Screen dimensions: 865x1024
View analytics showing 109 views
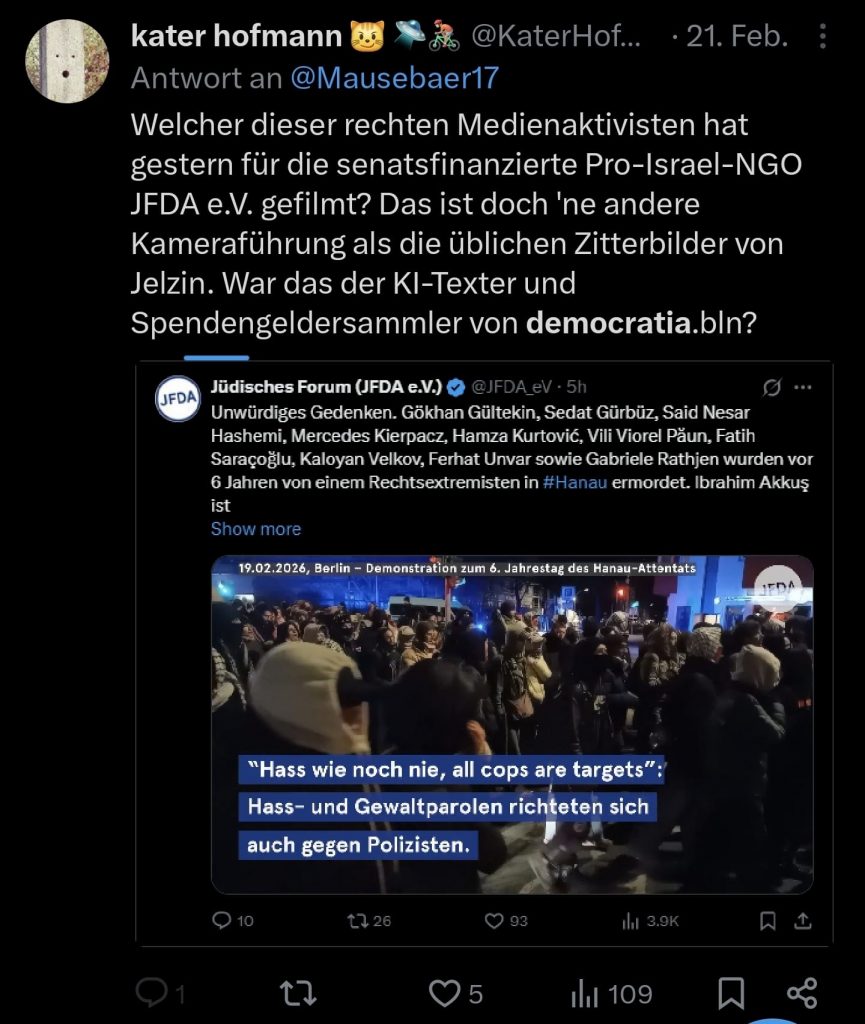pyautogui.click(x=610, y=993)
